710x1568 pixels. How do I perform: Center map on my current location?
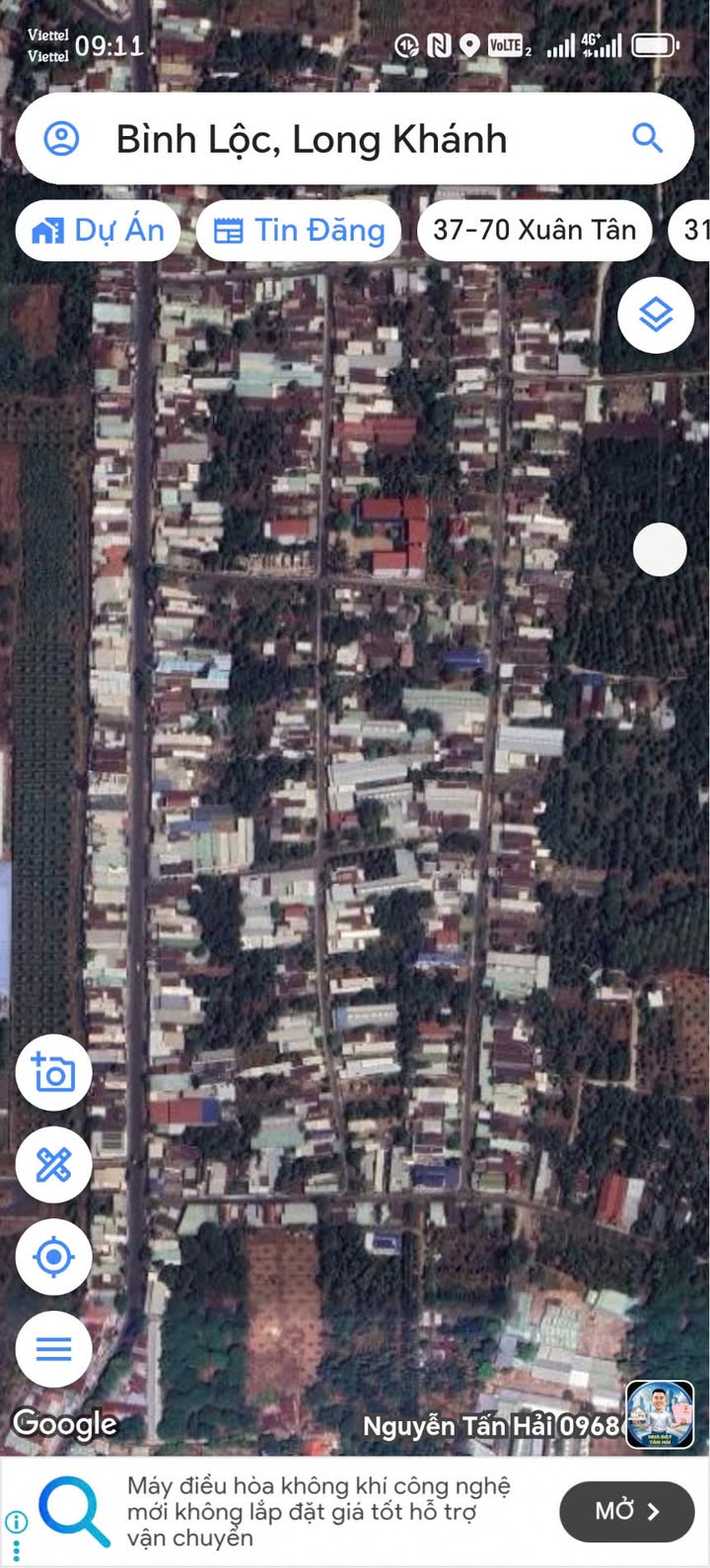coord(54,1257)
